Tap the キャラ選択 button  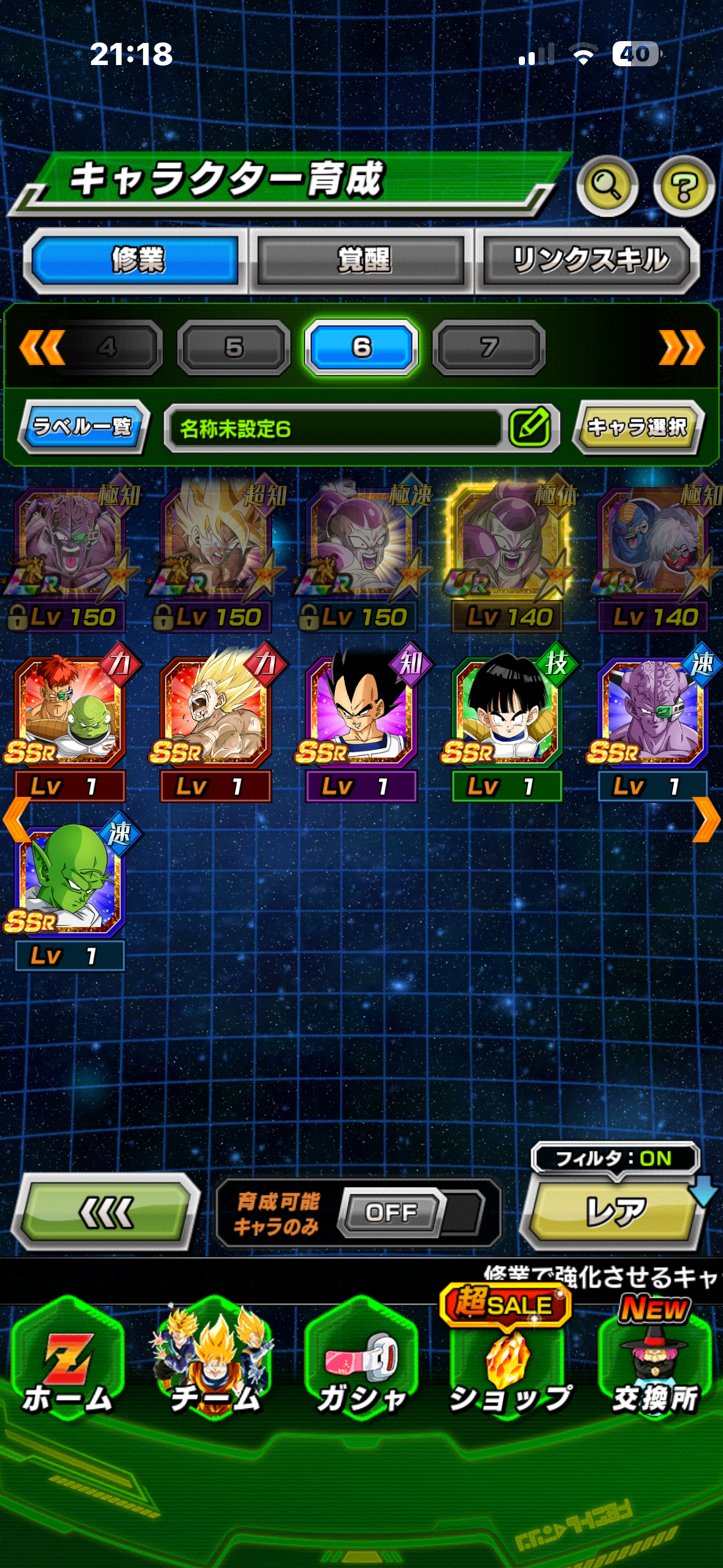(638, 427)
